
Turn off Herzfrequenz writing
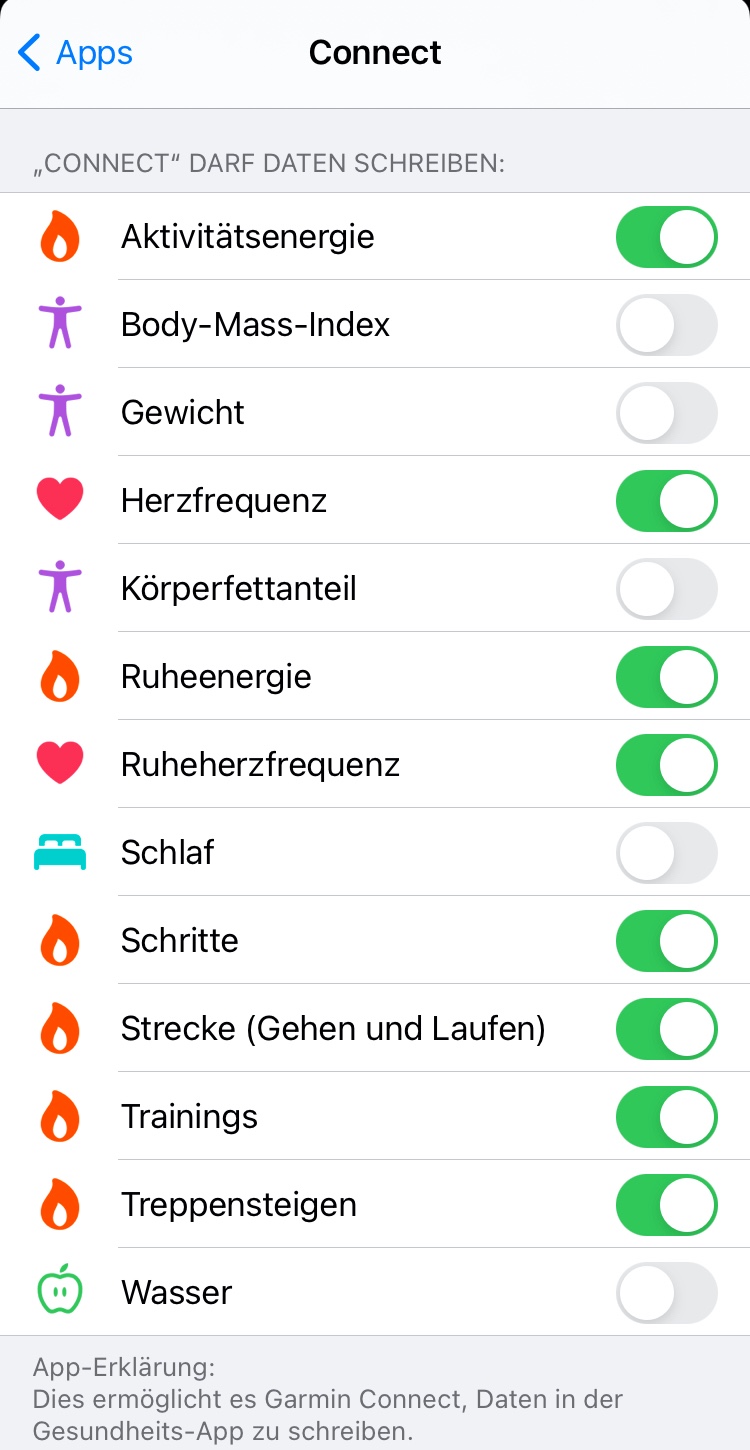(x=666, y=501)
